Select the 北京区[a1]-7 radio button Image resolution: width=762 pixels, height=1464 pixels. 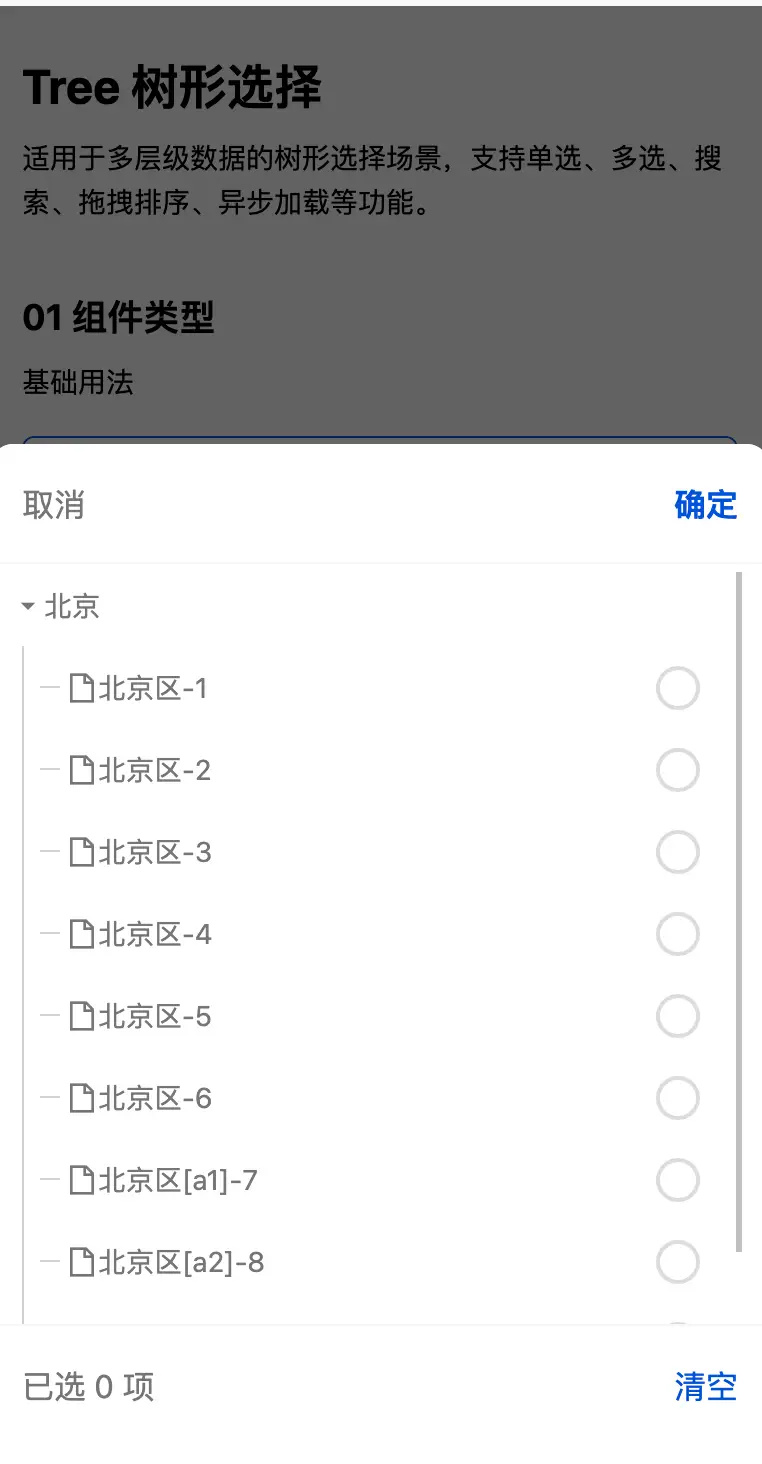(x=677, y=1181)
